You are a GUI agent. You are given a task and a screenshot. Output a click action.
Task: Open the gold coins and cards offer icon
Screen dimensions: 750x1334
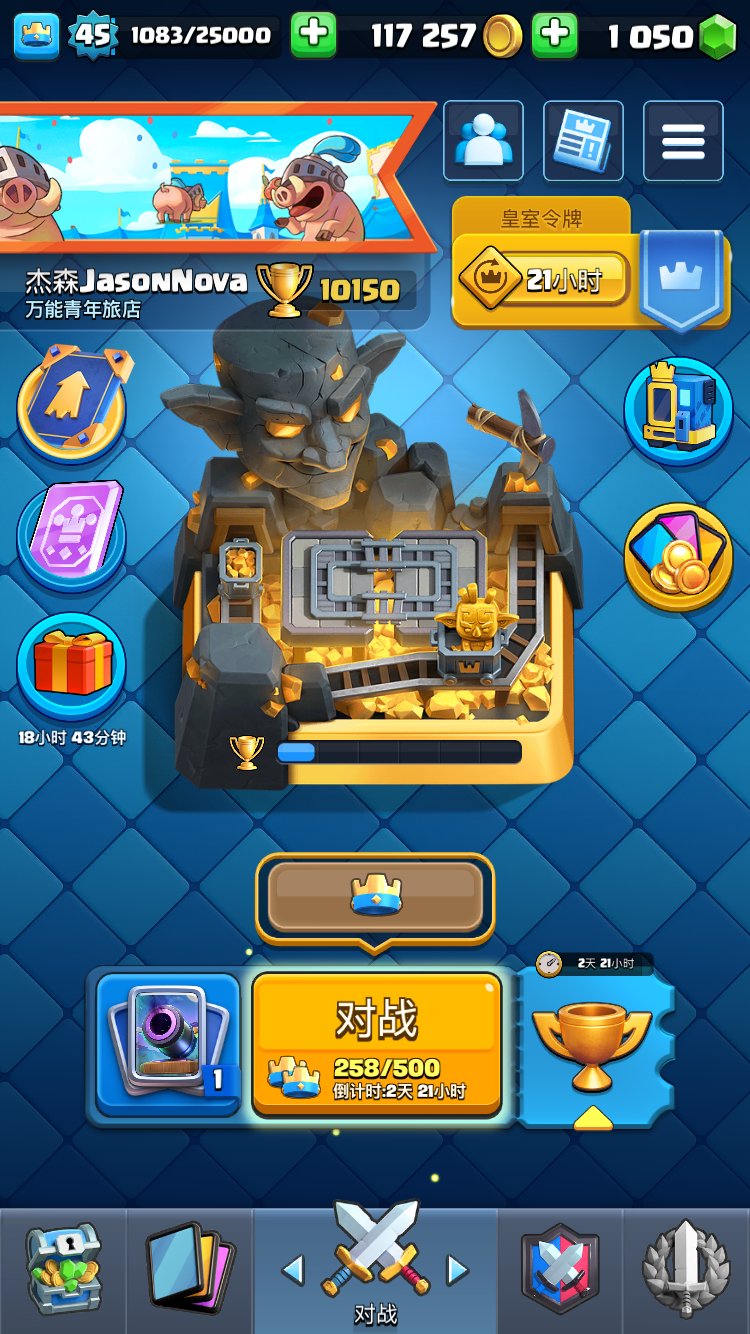click(679, 555)
